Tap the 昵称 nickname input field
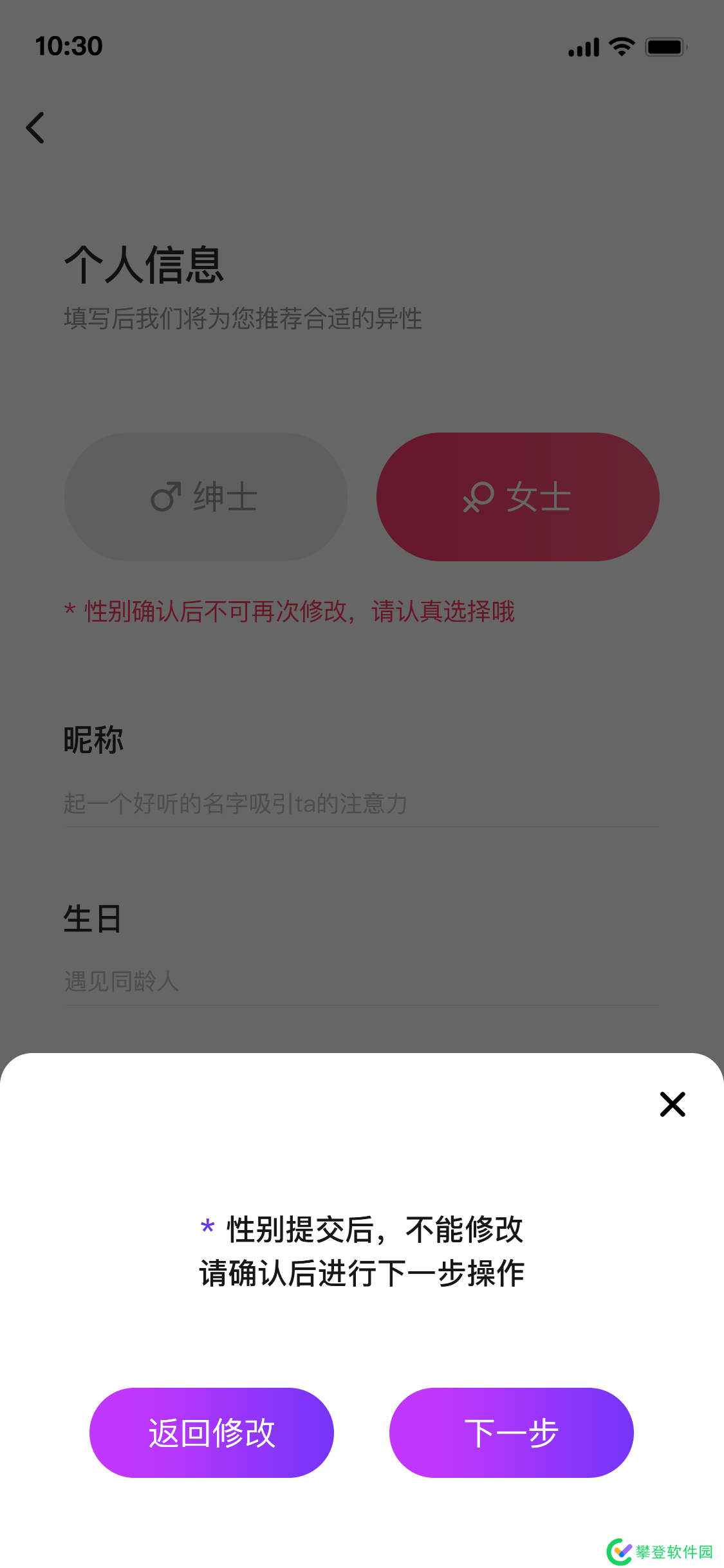724x1568 pixels. (360, 803)
